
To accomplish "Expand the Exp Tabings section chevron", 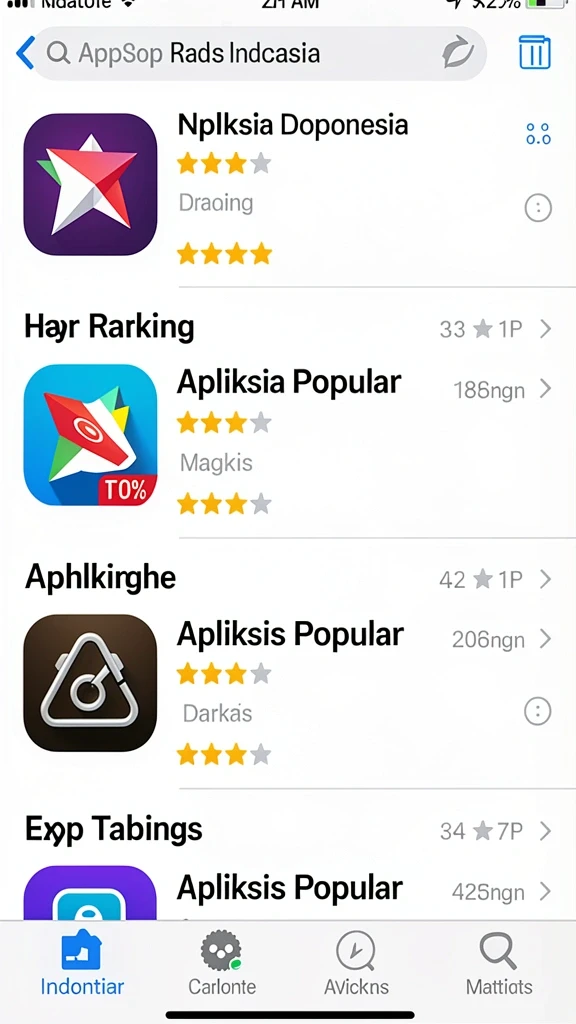I will click(x=546, y=831).
